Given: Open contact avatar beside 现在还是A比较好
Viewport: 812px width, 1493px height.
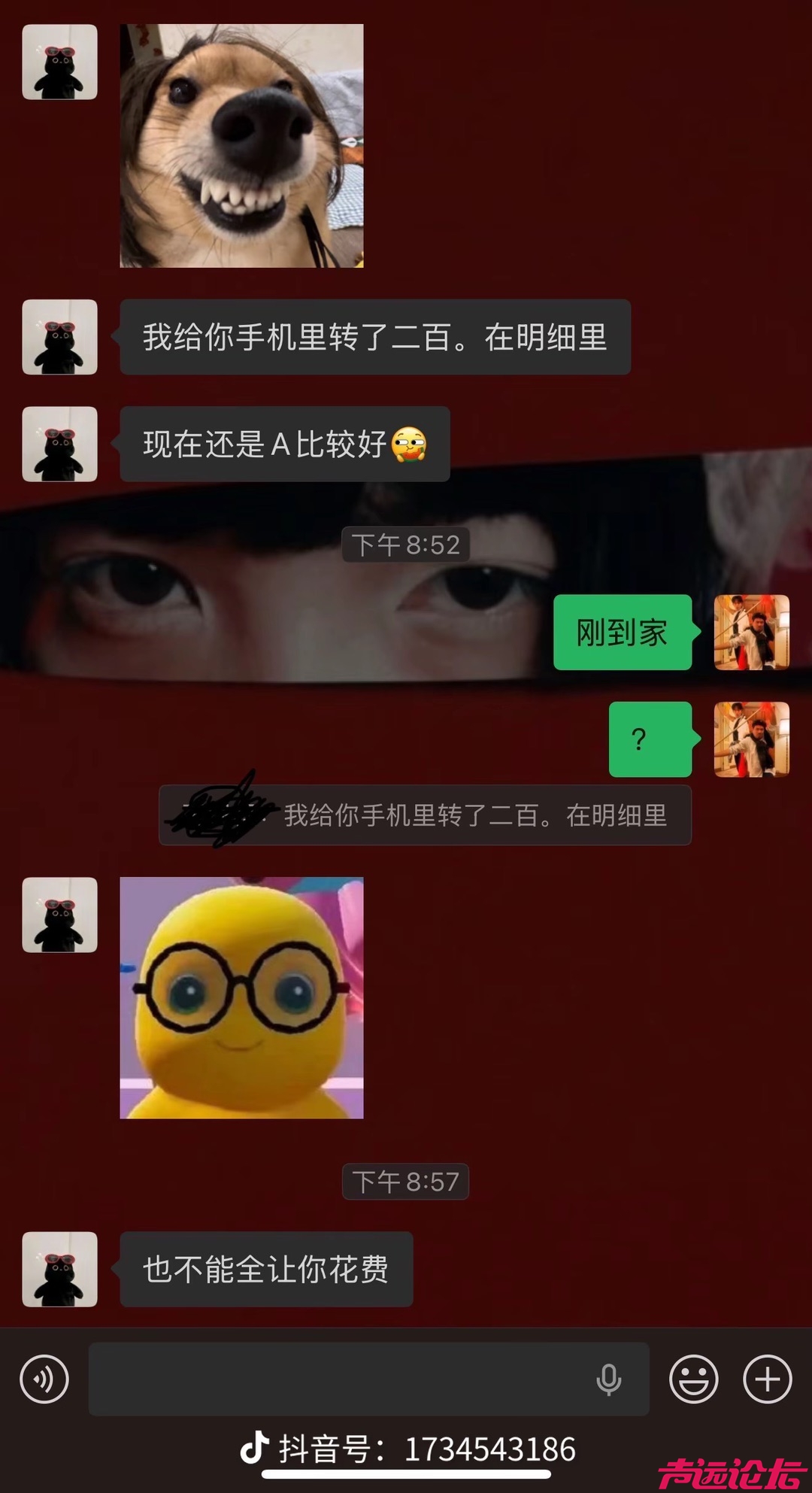Looking at the screenshot, I should click(x=60, y=444).
